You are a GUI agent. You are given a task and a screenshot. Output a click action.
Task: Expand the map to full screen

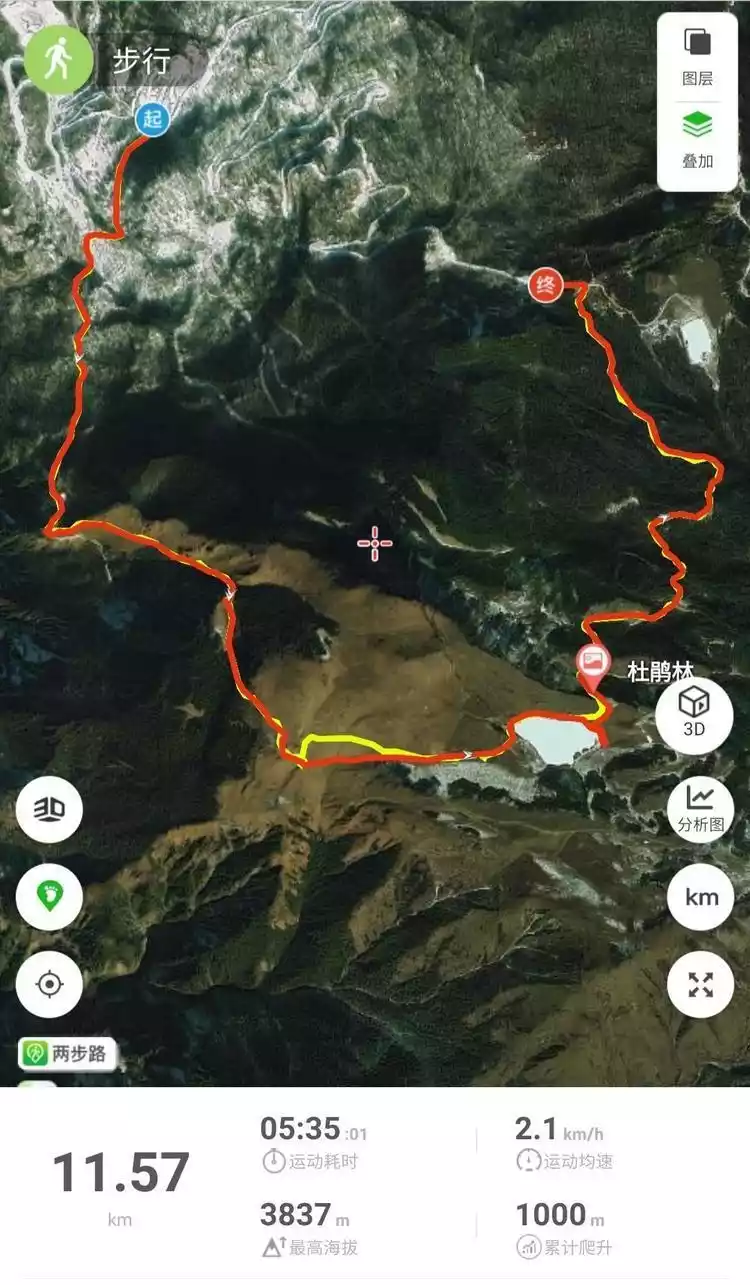coord(700,984)
